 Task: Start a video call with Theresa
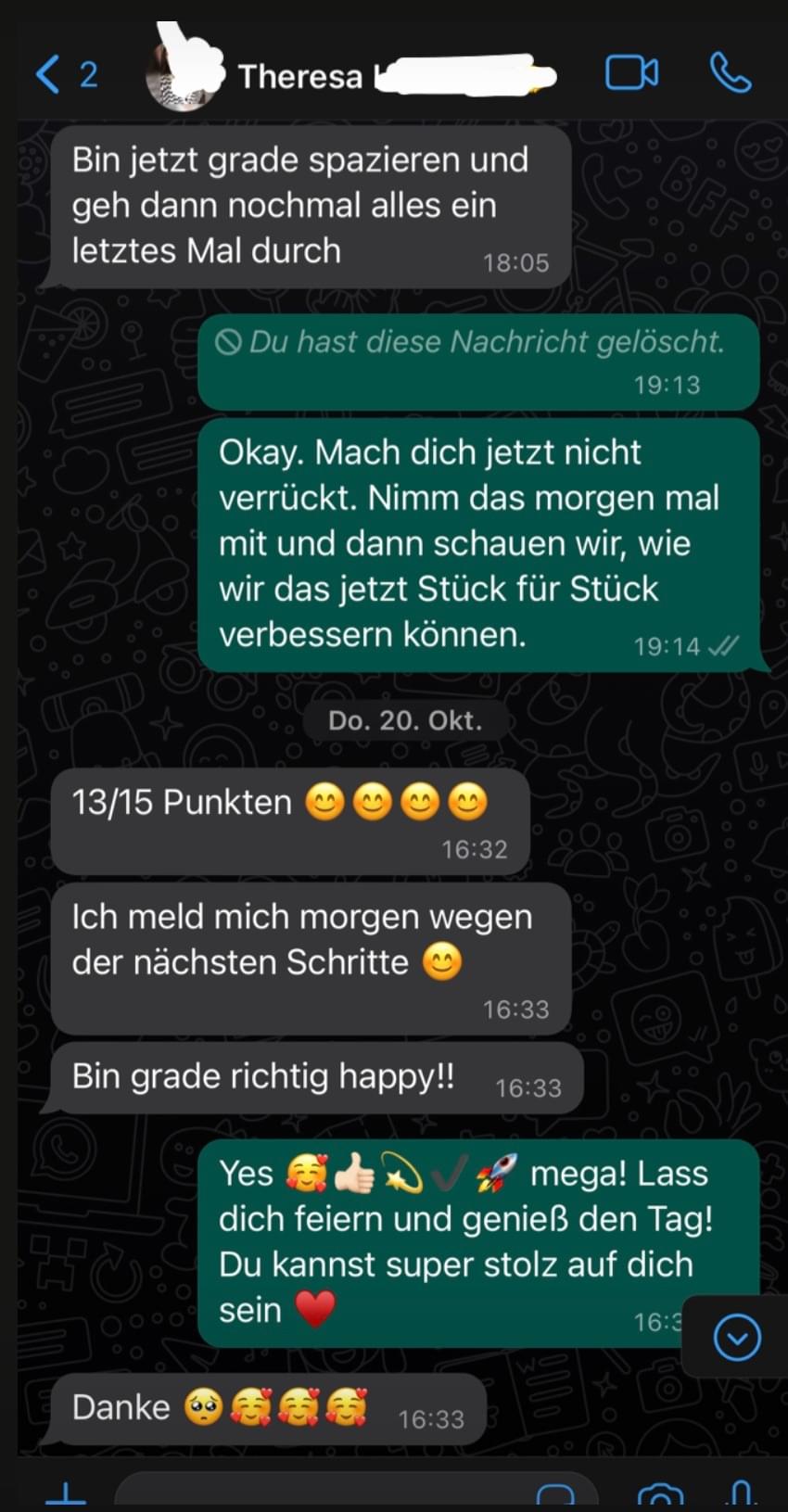[631, 73]
